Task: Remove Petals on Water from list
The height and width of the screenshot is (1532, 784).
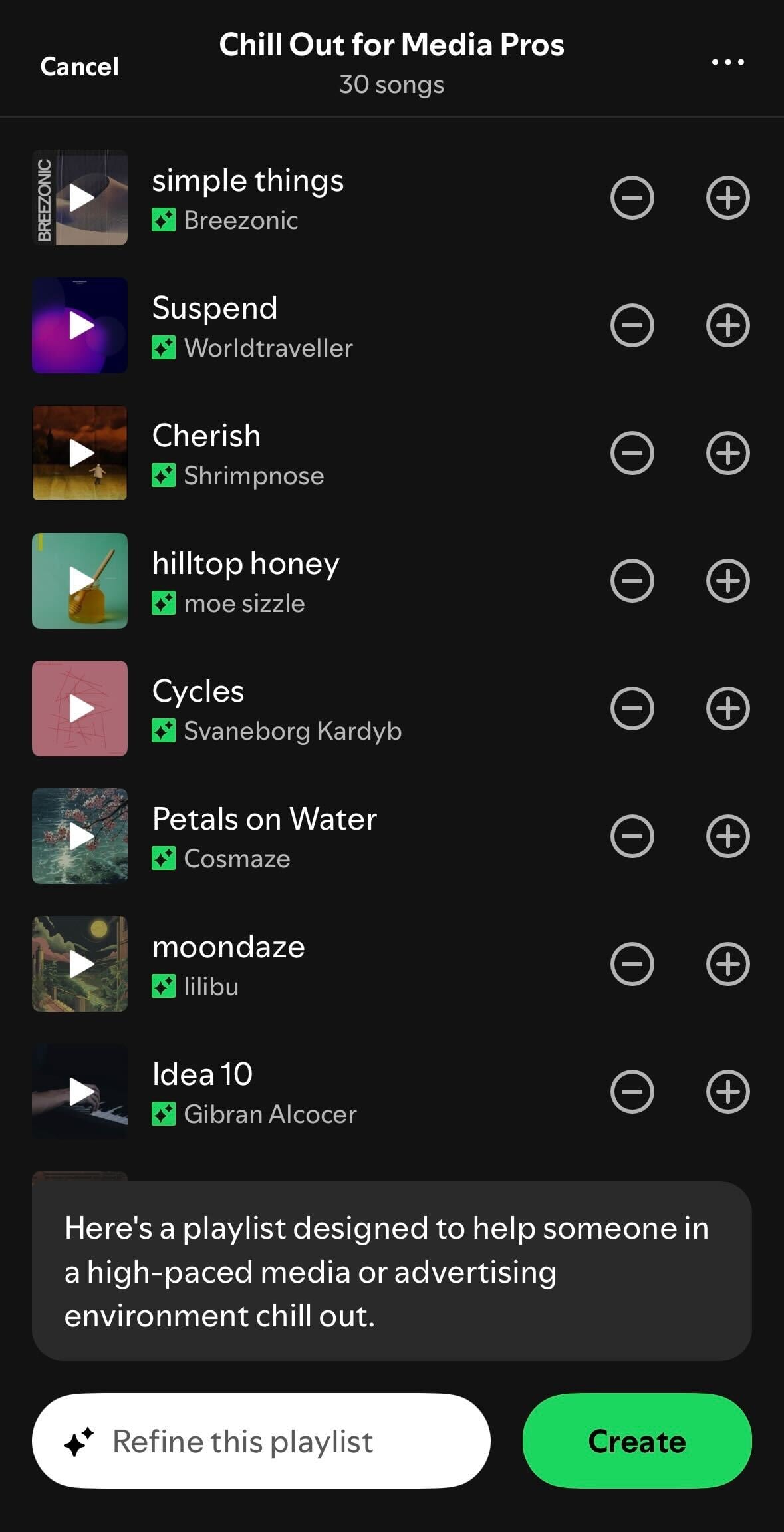Action: click(632, 836)
